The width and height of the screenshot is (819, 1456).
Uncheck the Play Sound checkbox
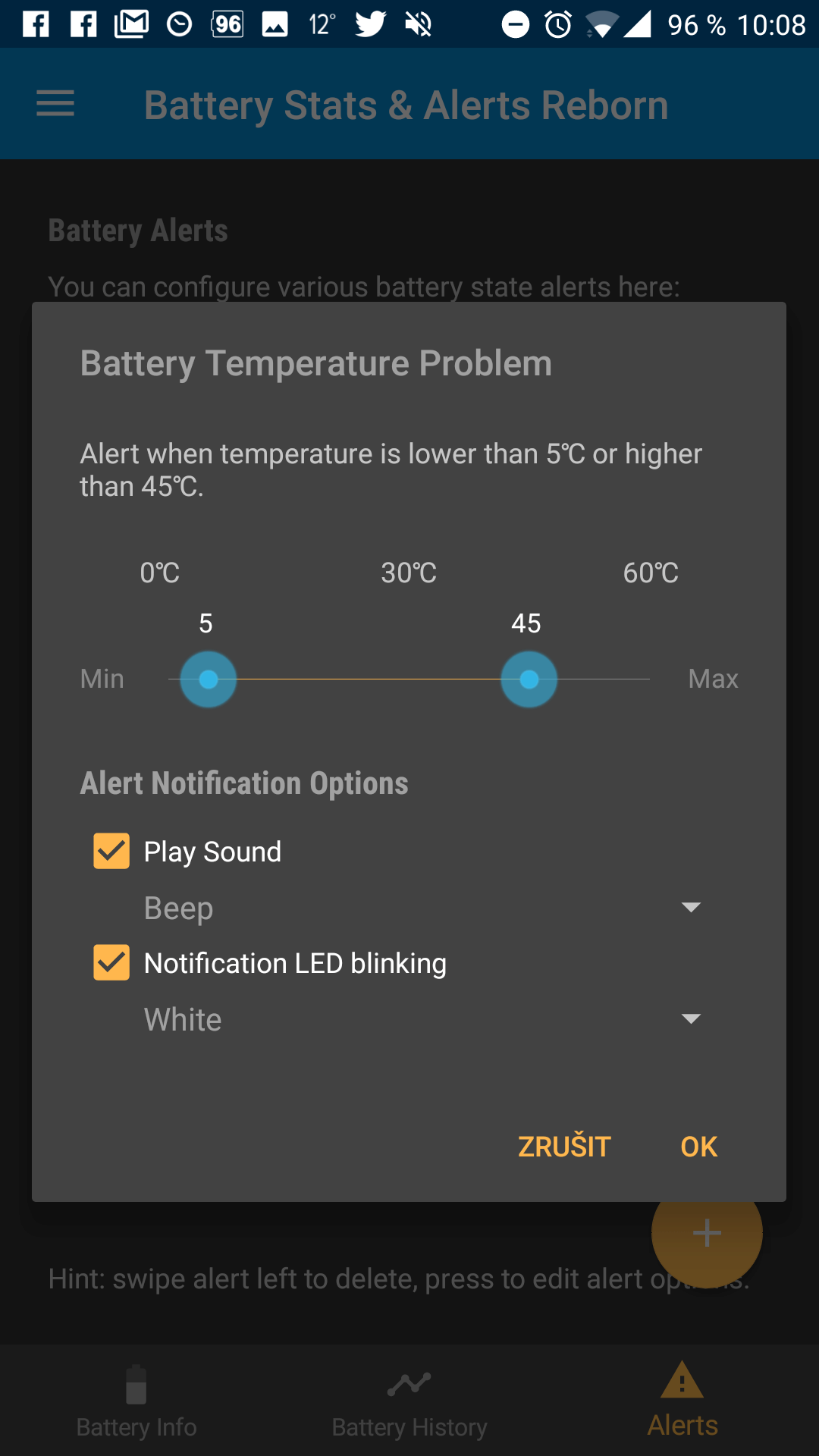(x=111, y=851)
